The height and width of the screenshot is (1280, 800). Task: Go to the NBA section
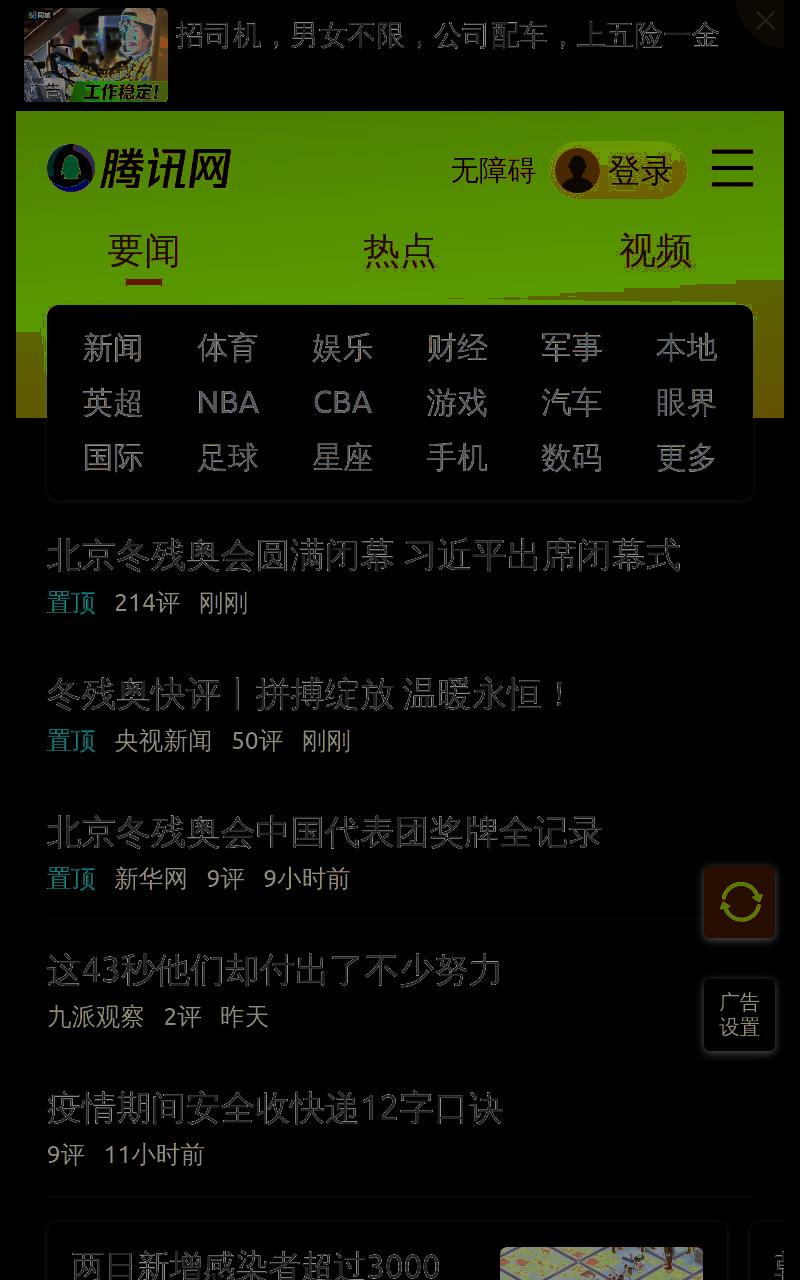point(228,403)
